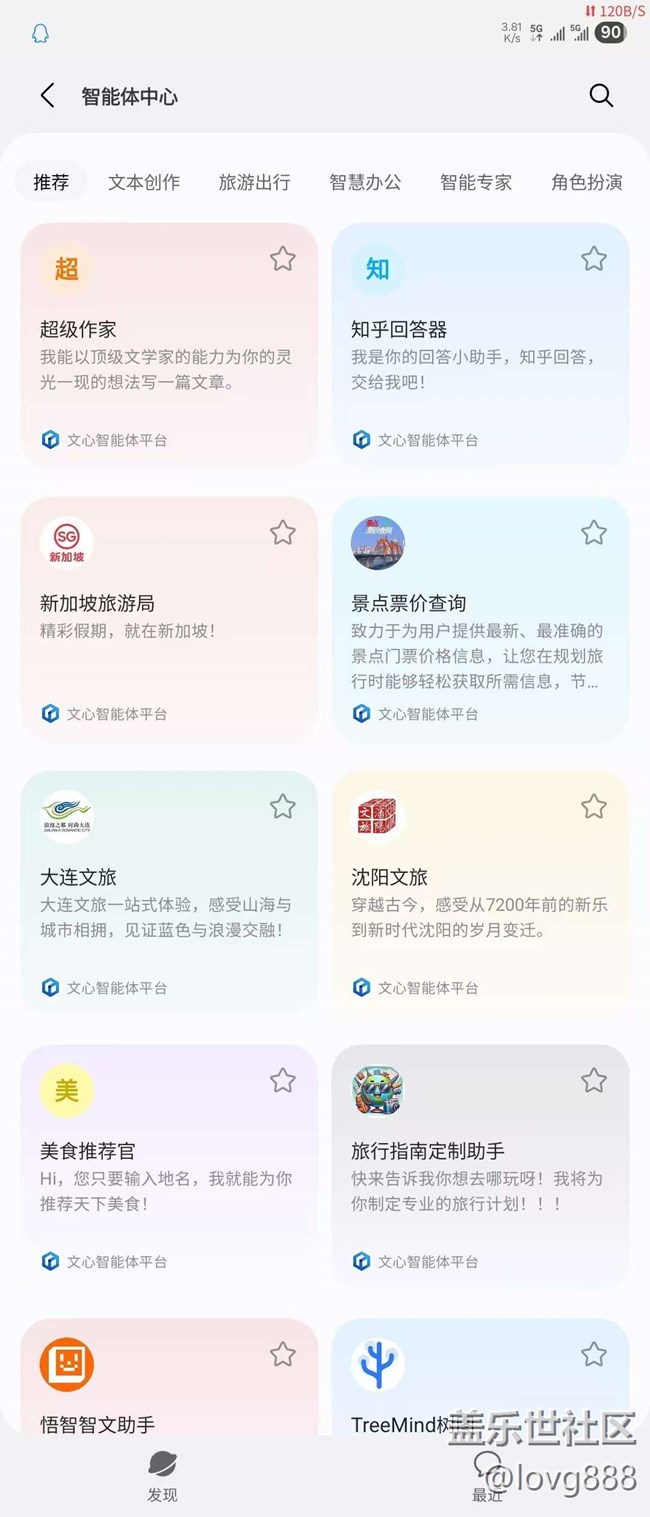This screenshot has width=650, height=1517.
Task: Go to the 发现 tab
Action: point(162,1476)
